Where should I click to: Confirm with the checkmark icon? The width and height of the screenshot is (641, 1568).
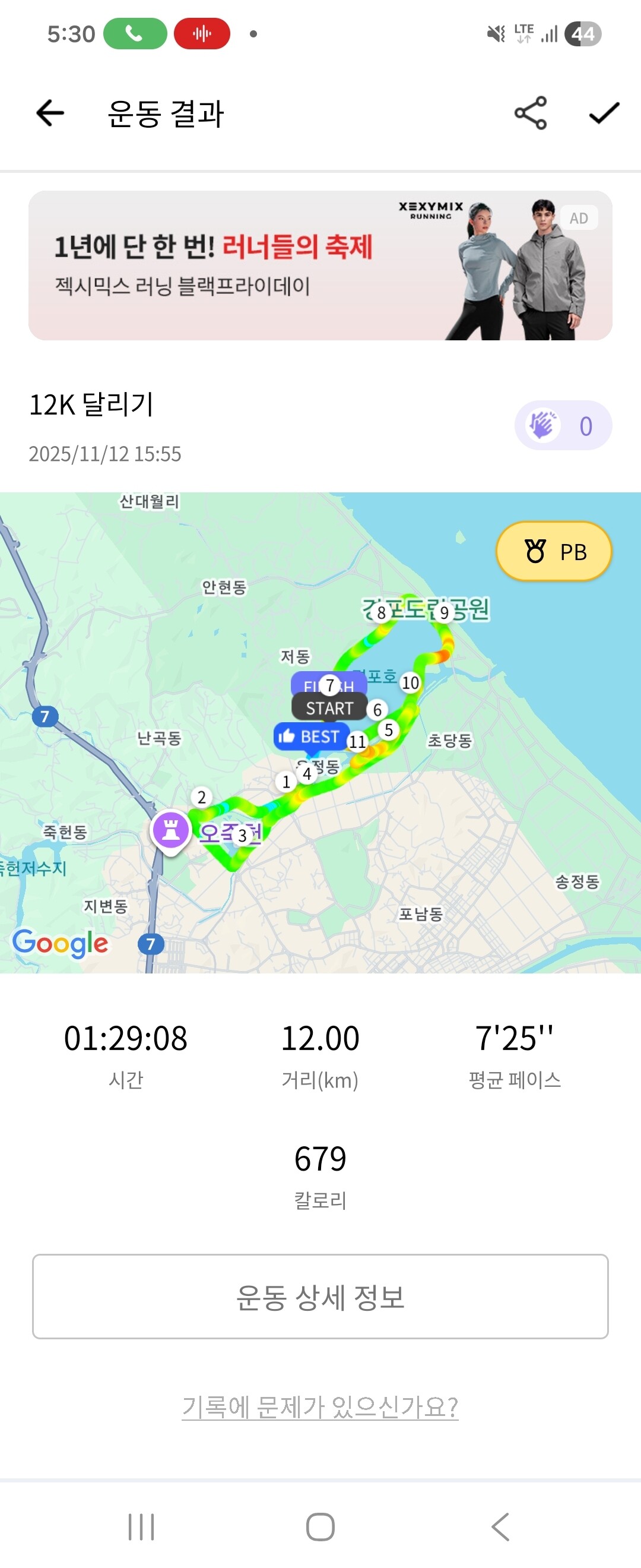coord(604,113)
